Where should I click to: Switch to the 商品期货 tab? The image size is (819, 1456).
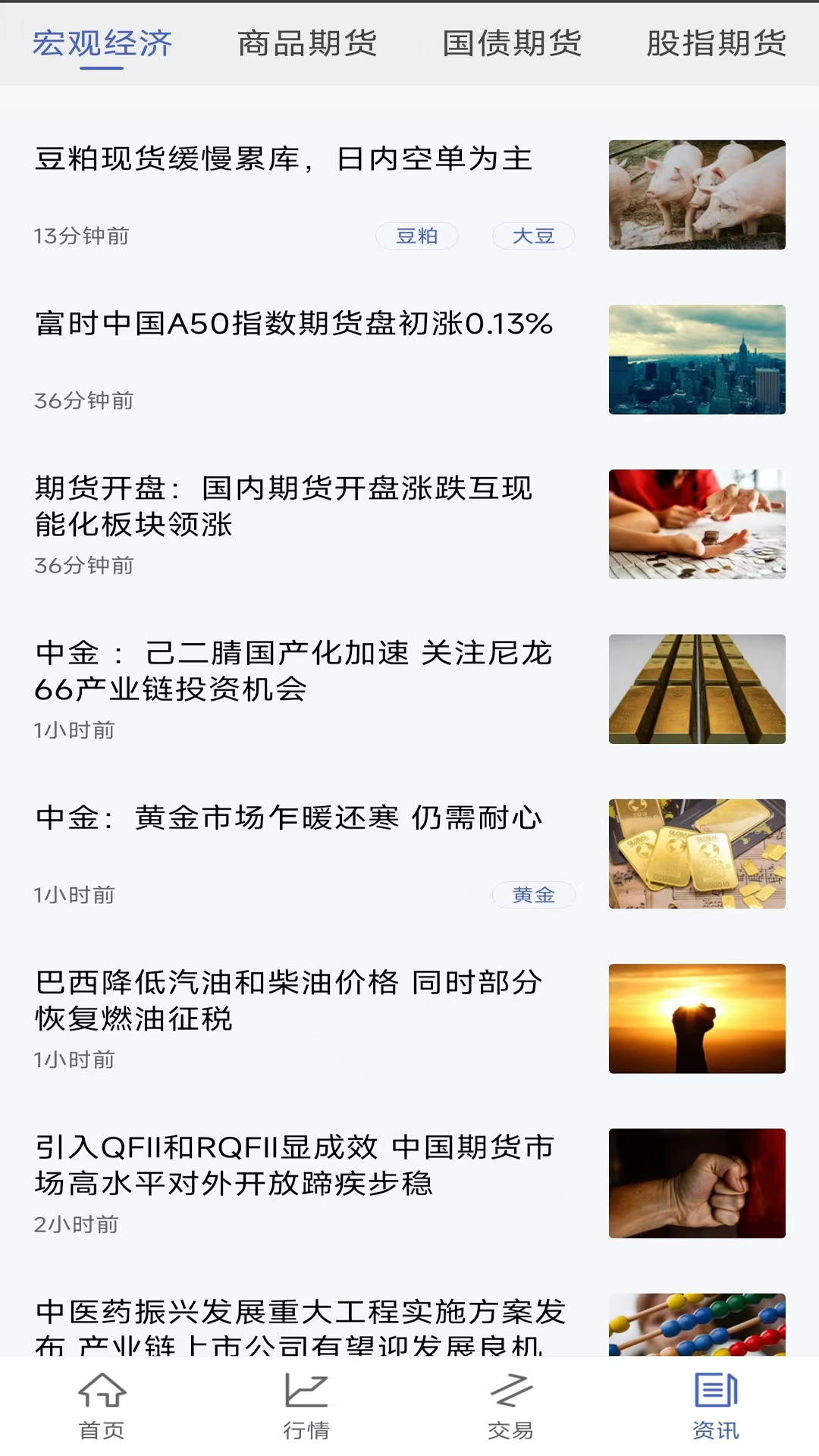[x=306, y=43]
